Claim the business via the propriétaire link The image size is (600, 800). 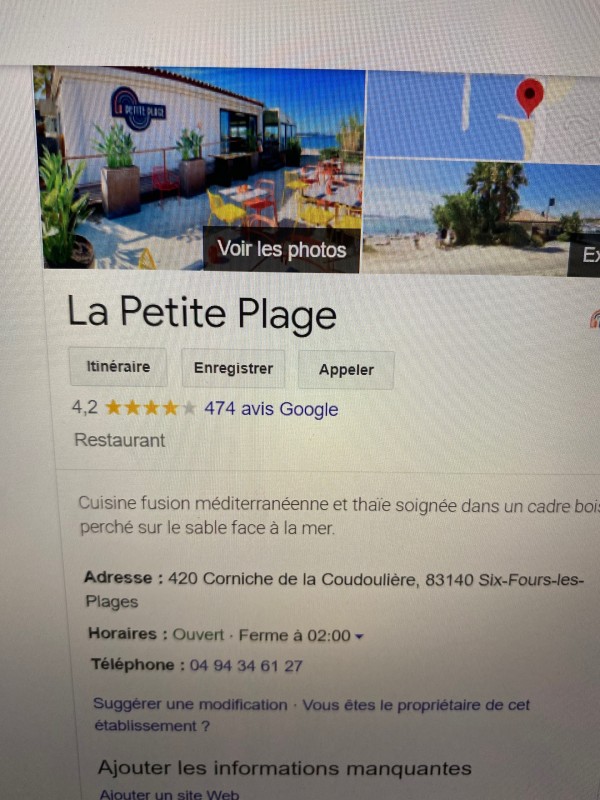pyautogui.click(x=416, y=705)
